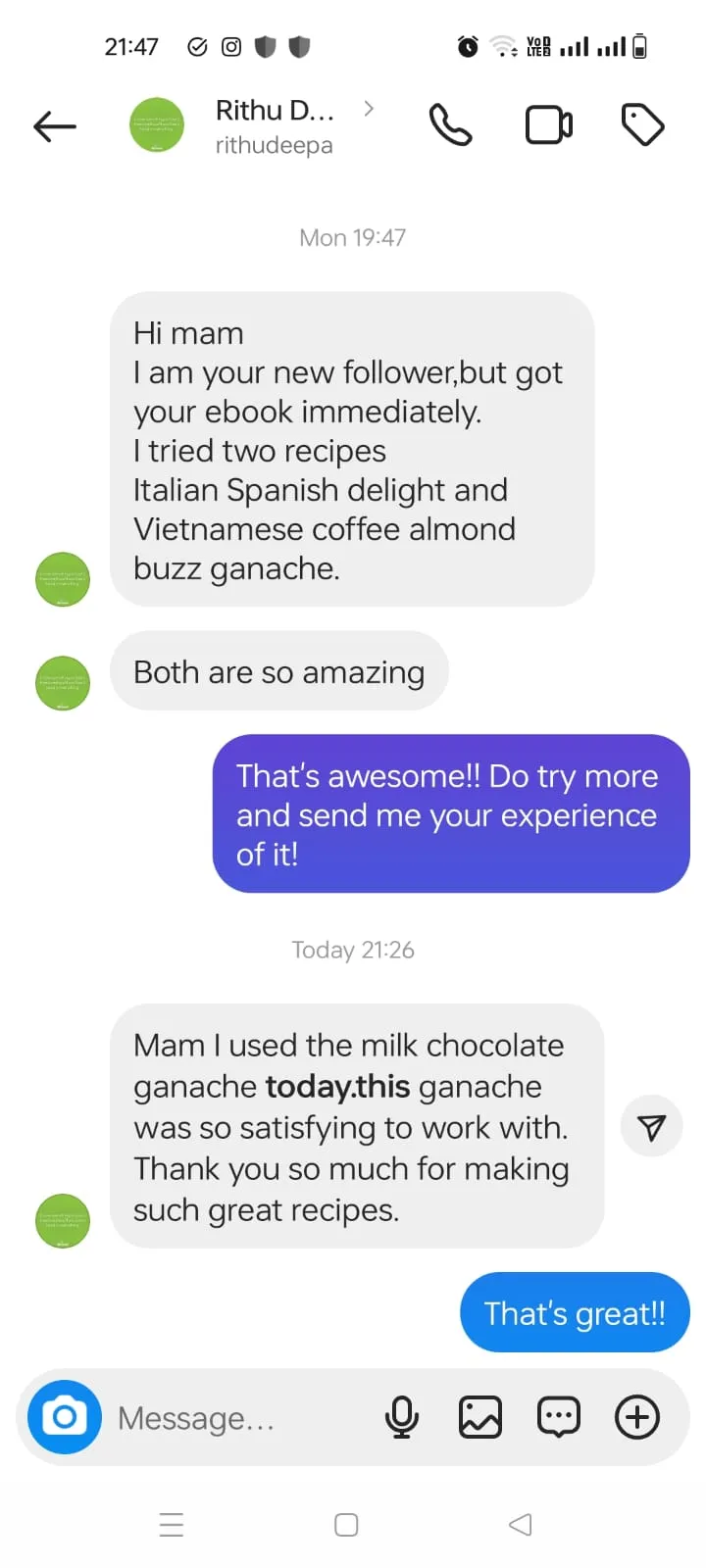The image size is (706, 1568).
Task: Open the camera from message bar
Action: 65,1417
